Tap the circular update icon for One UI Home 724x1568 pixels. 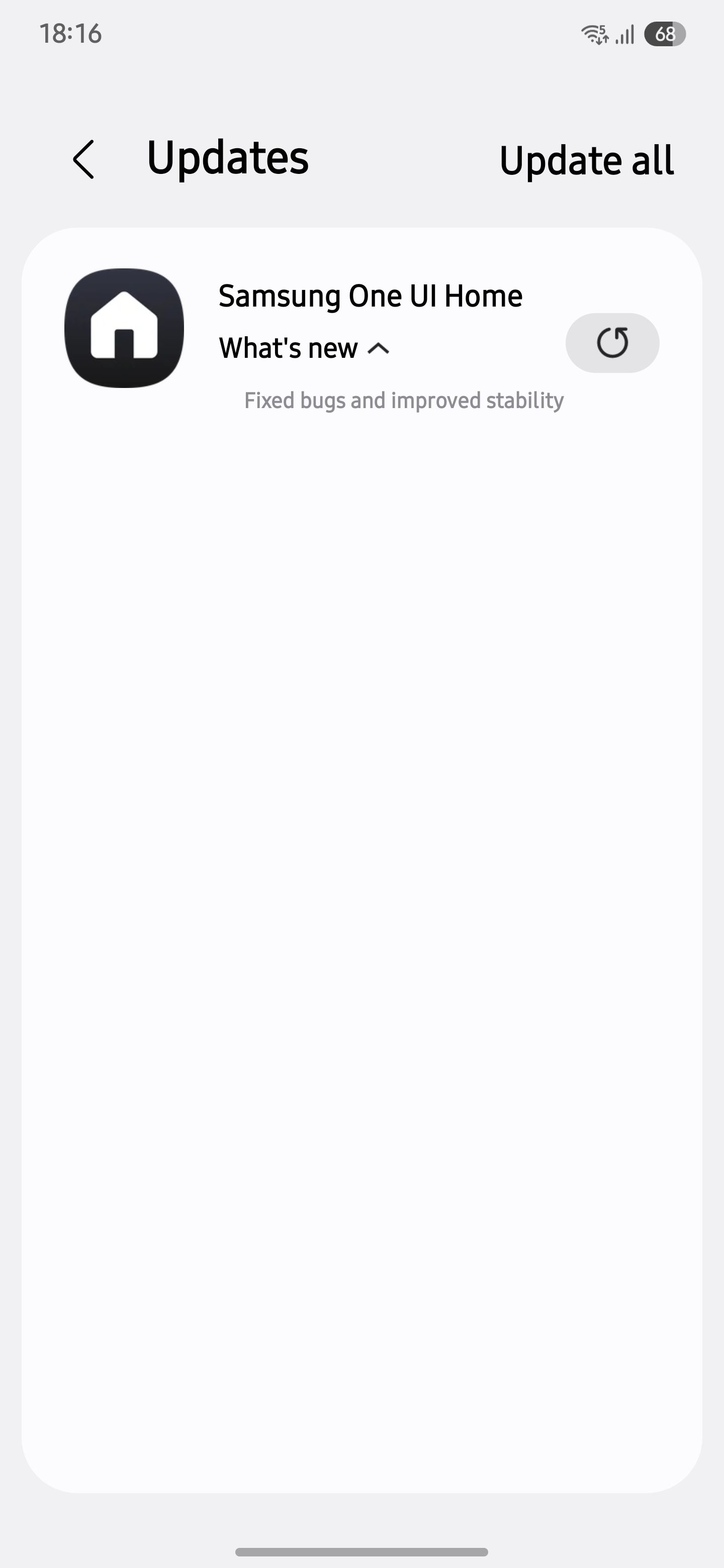[x=612, y=343]
